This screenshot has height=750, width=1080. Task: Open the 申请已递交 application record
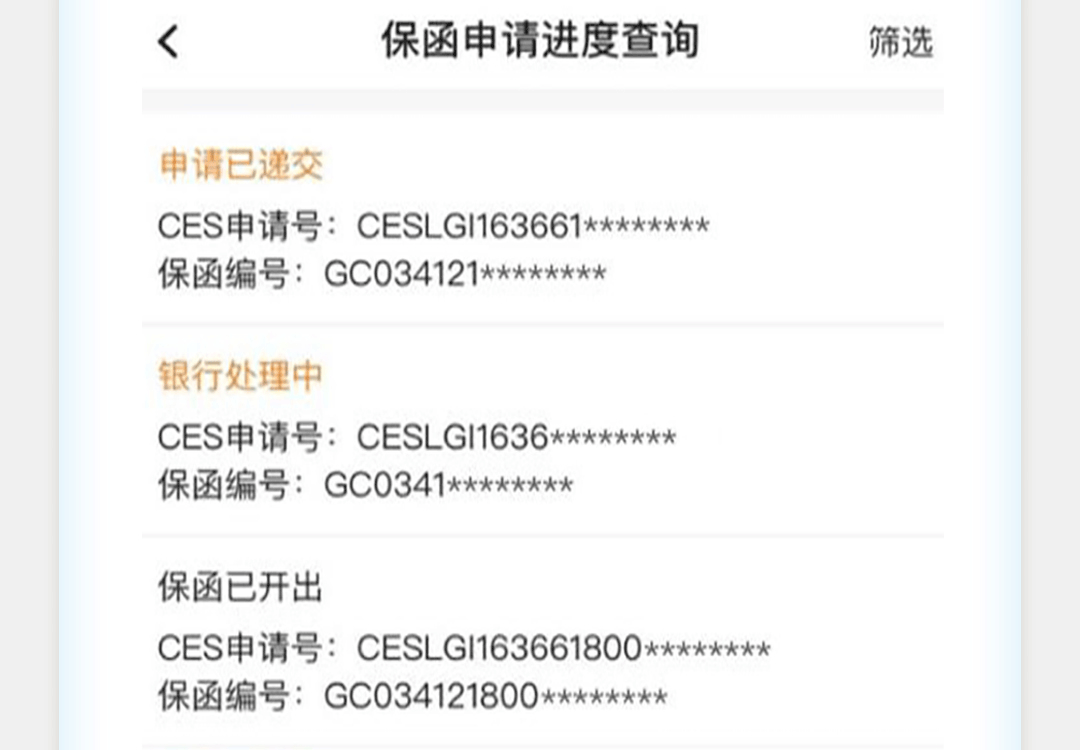pos(542,220)
